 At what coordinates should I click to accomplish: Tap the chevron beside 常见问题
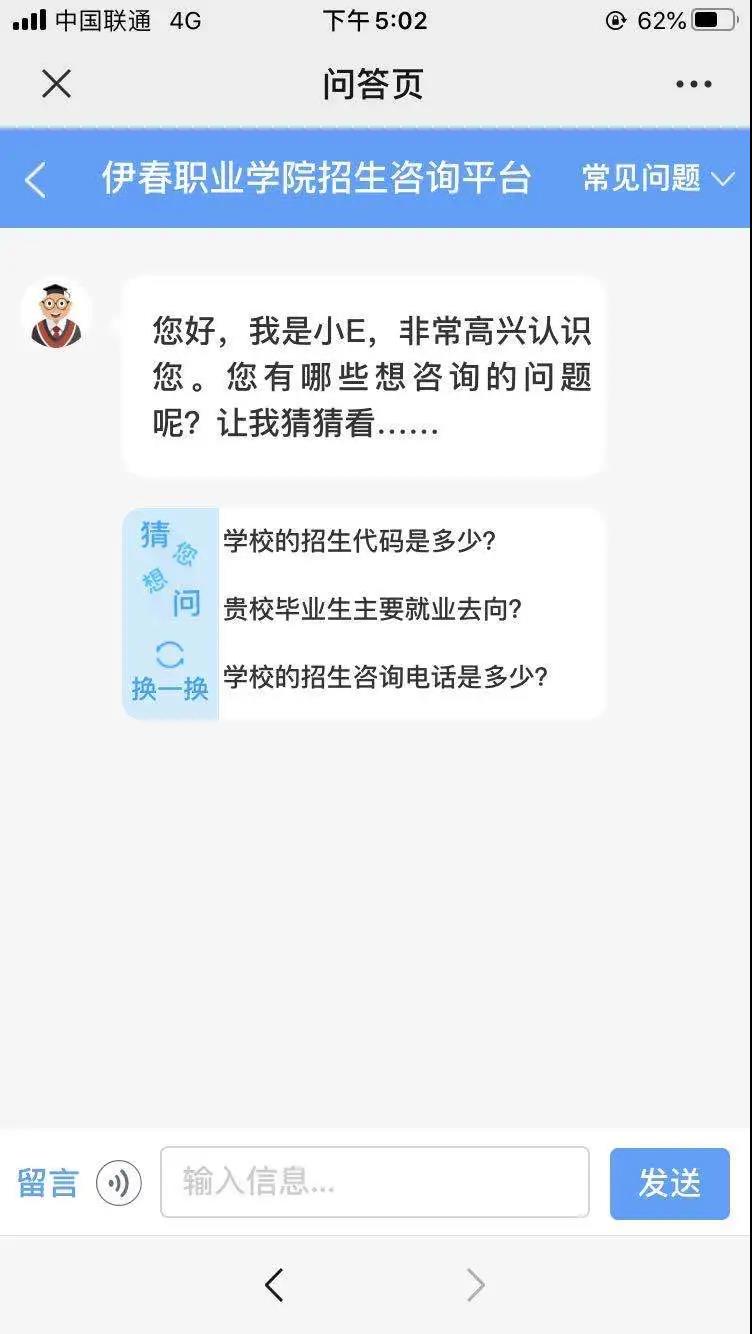723,181
